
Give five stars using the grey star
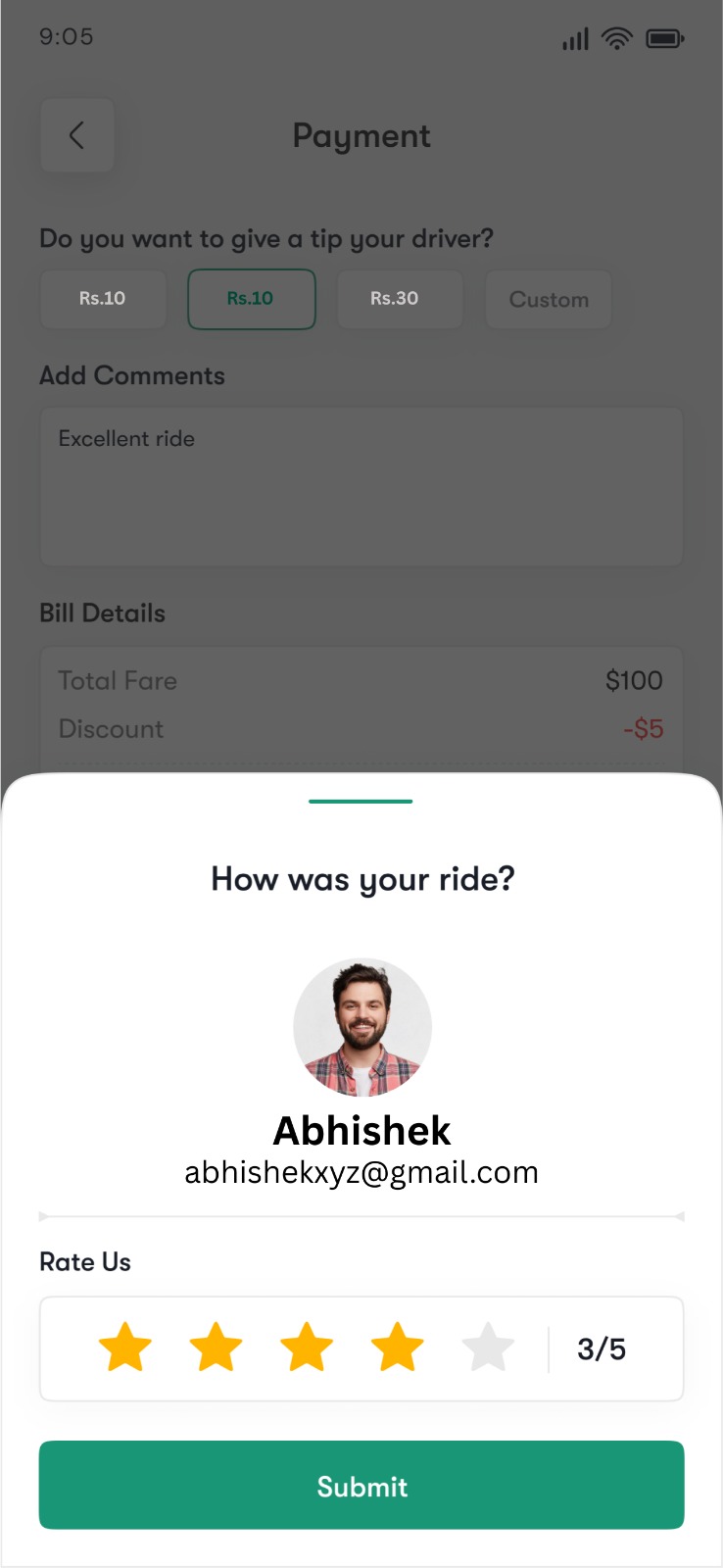coord(488,1347)
